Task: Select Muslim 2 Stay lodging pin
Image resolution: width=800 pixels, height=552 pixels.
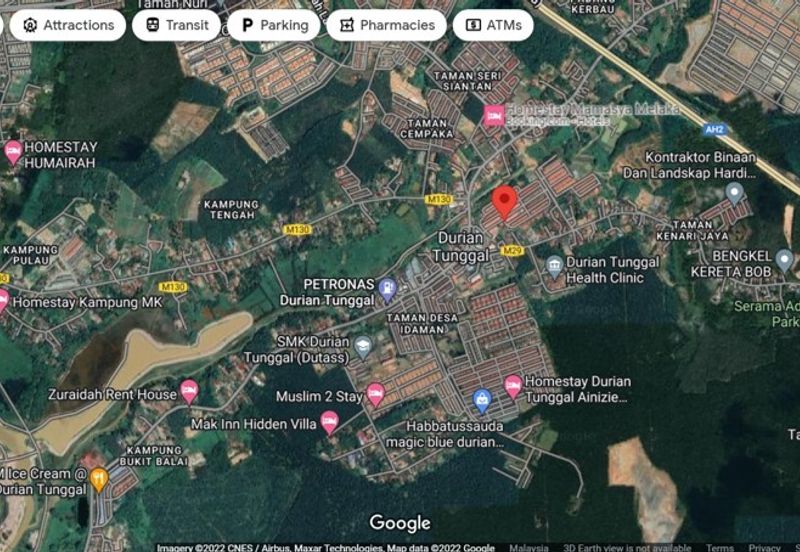Action: 376,394
